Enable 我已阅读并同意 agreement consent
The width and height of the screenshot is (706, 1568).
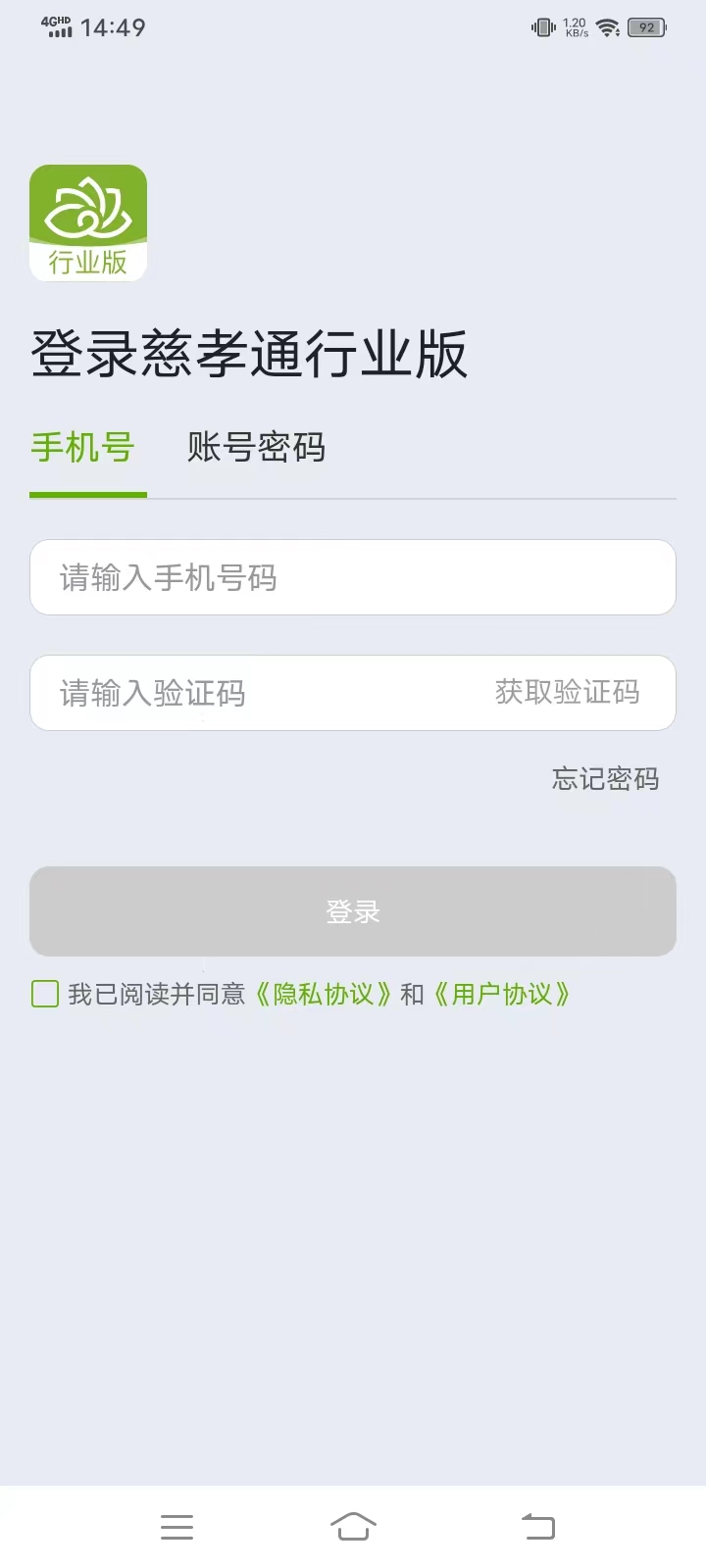[44, 995]
